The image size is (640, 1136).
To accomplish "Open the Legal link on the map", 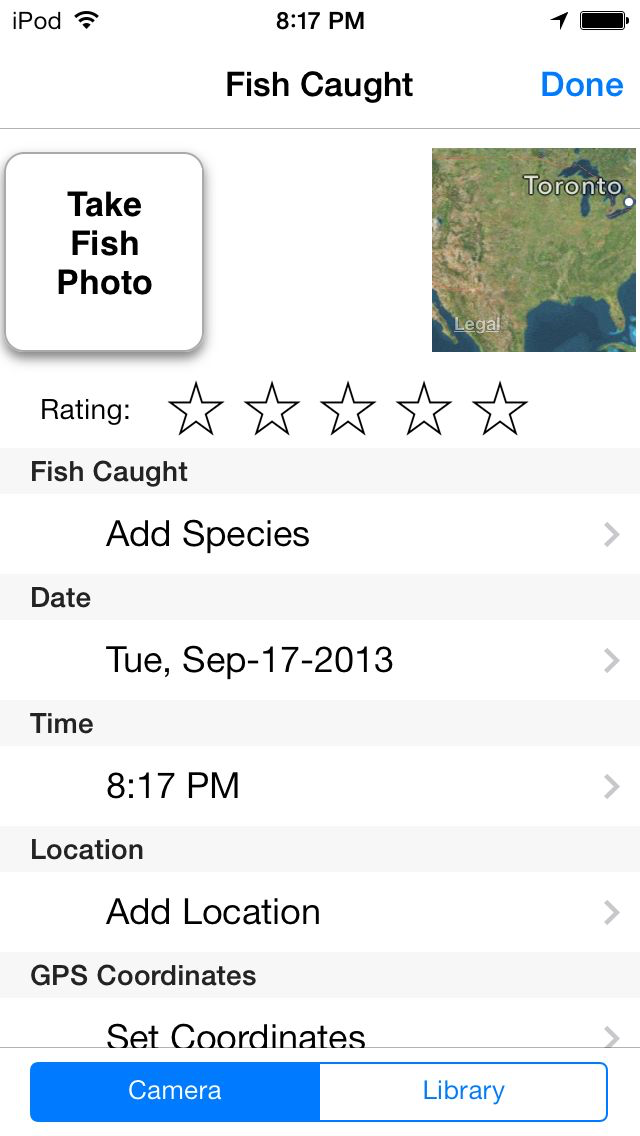I will (x=476, y=324).
